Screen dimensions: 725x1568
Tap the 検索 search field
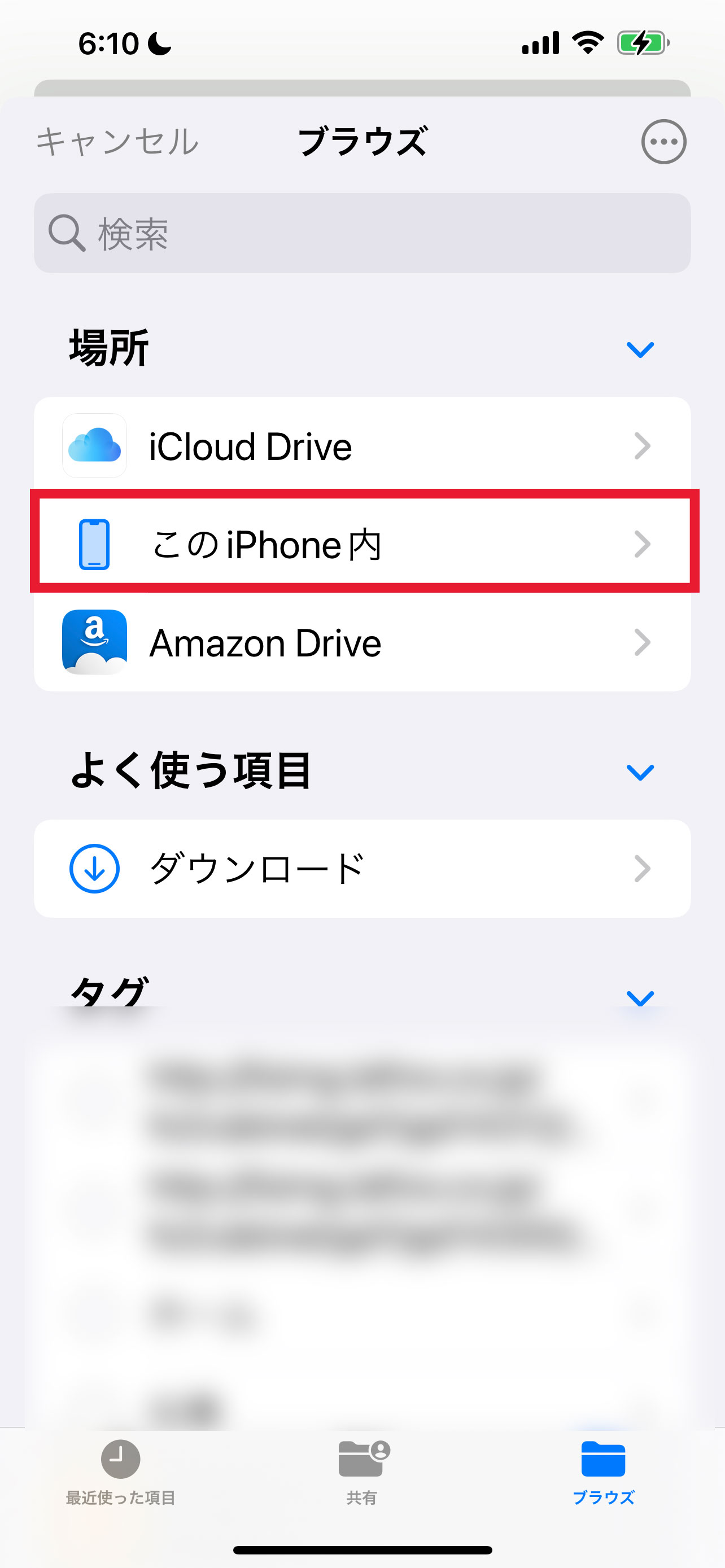(x=362, y=233)
